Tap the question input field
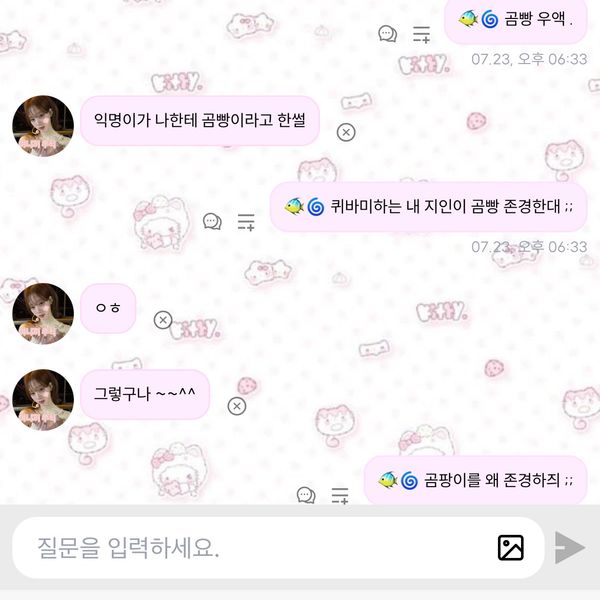 [250, 548]
